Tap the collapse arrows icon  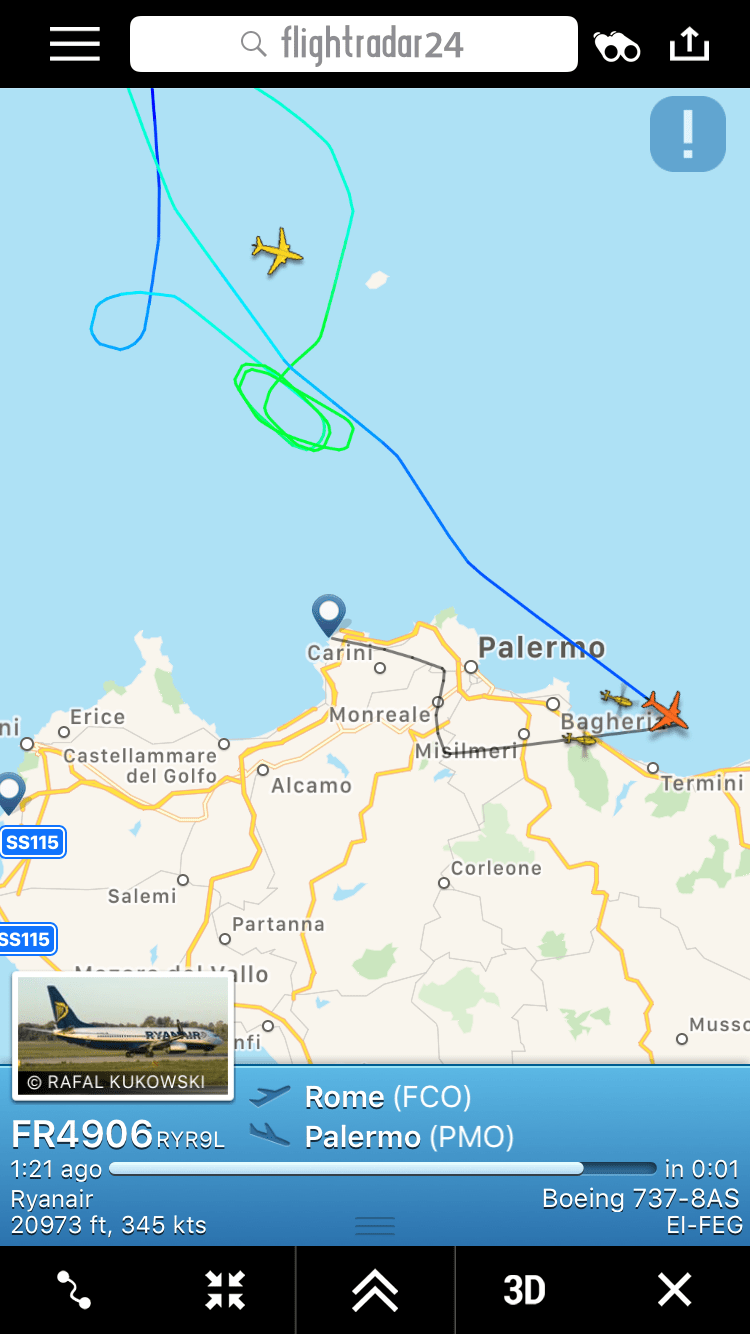click(x=225, y=1290)
